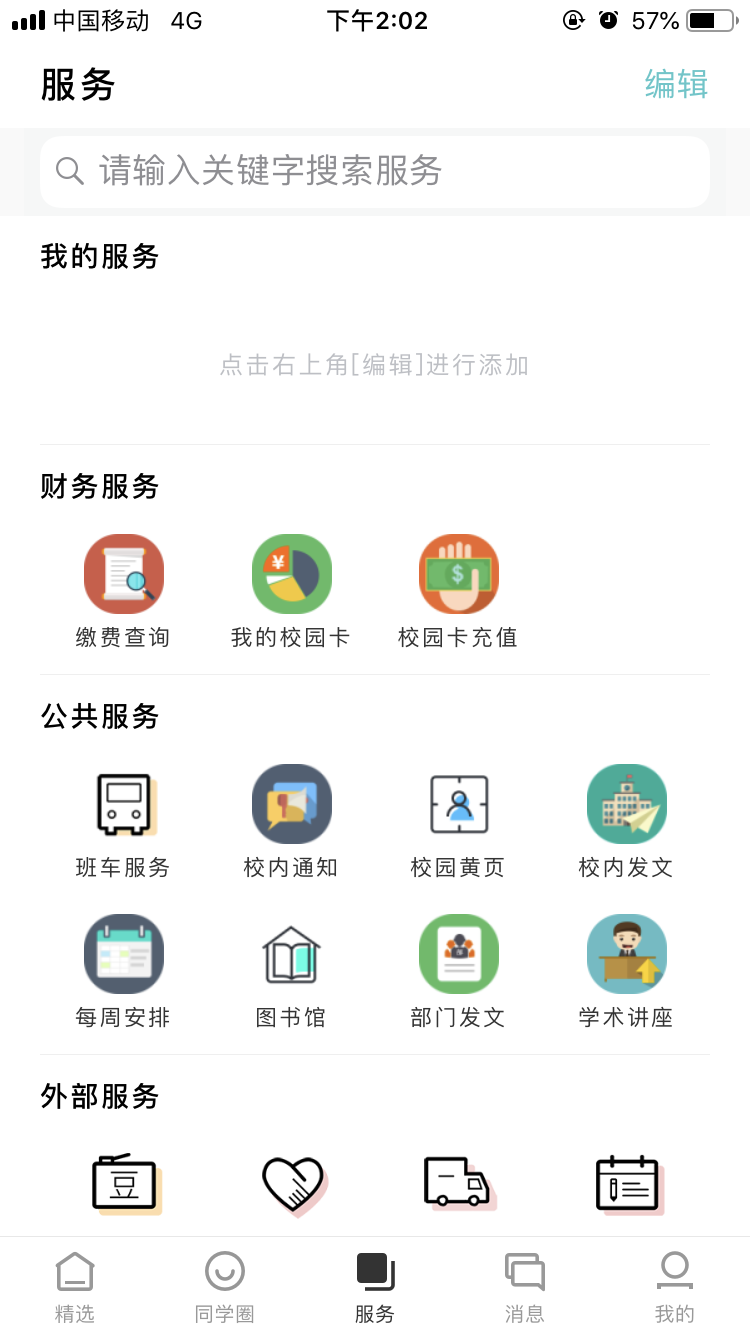Open the heart handshake icon under 外部服务
The width and height of the screenshot is (750, 1334).
point(294,1186)
